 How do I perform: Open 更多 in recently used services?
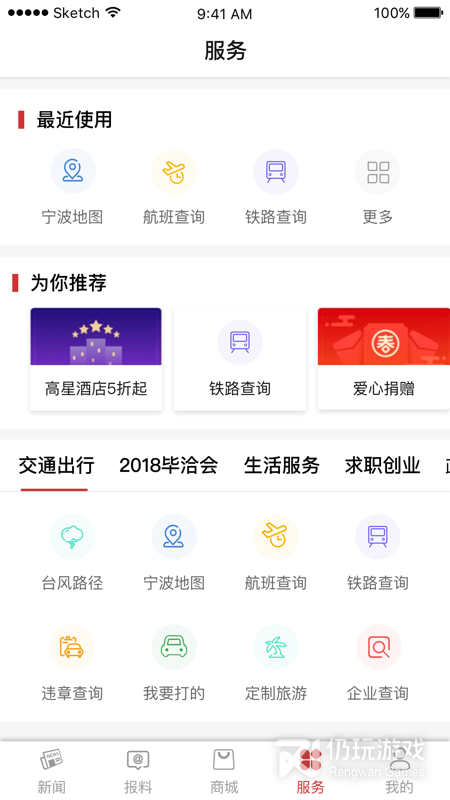378,187
